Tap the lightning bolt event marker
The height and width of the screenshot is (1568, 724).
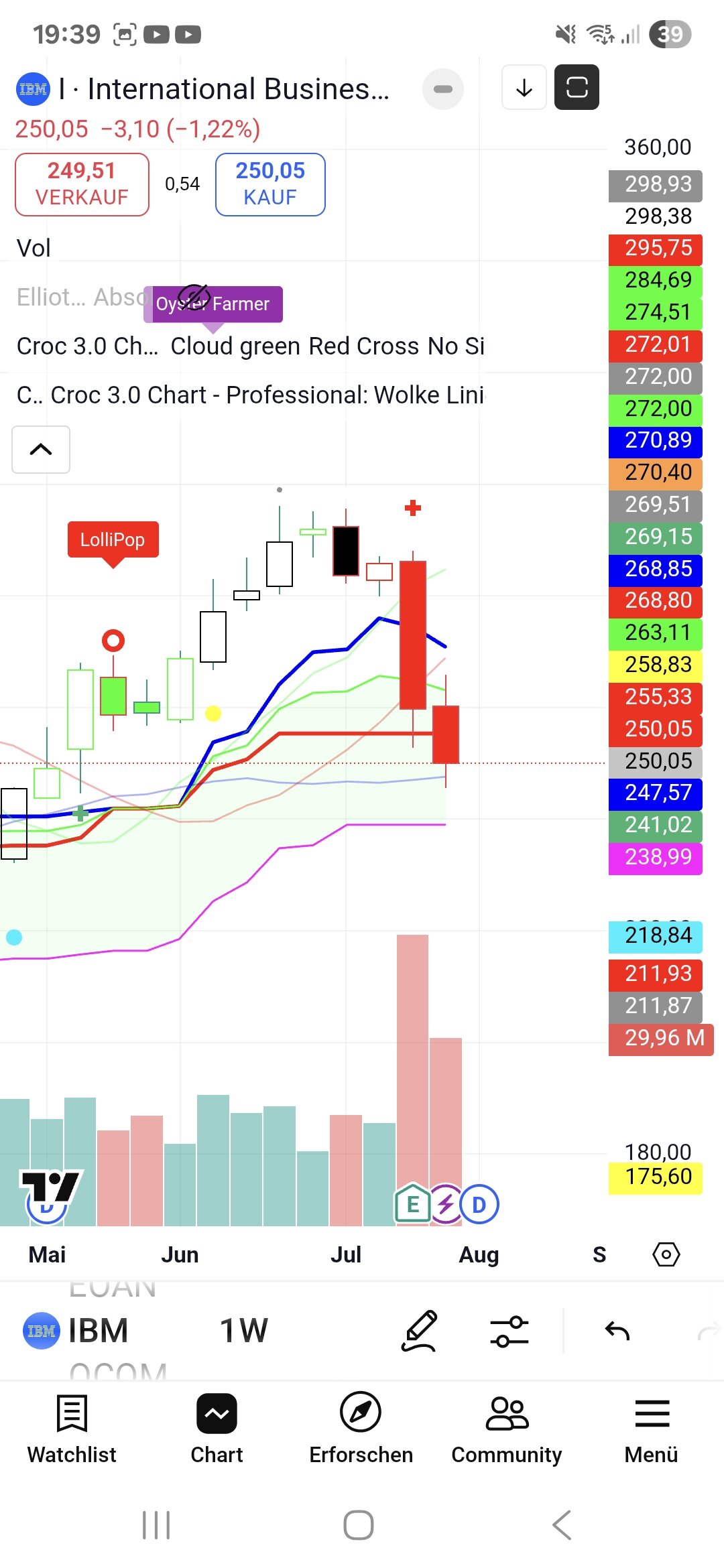tap(445, 1204)
